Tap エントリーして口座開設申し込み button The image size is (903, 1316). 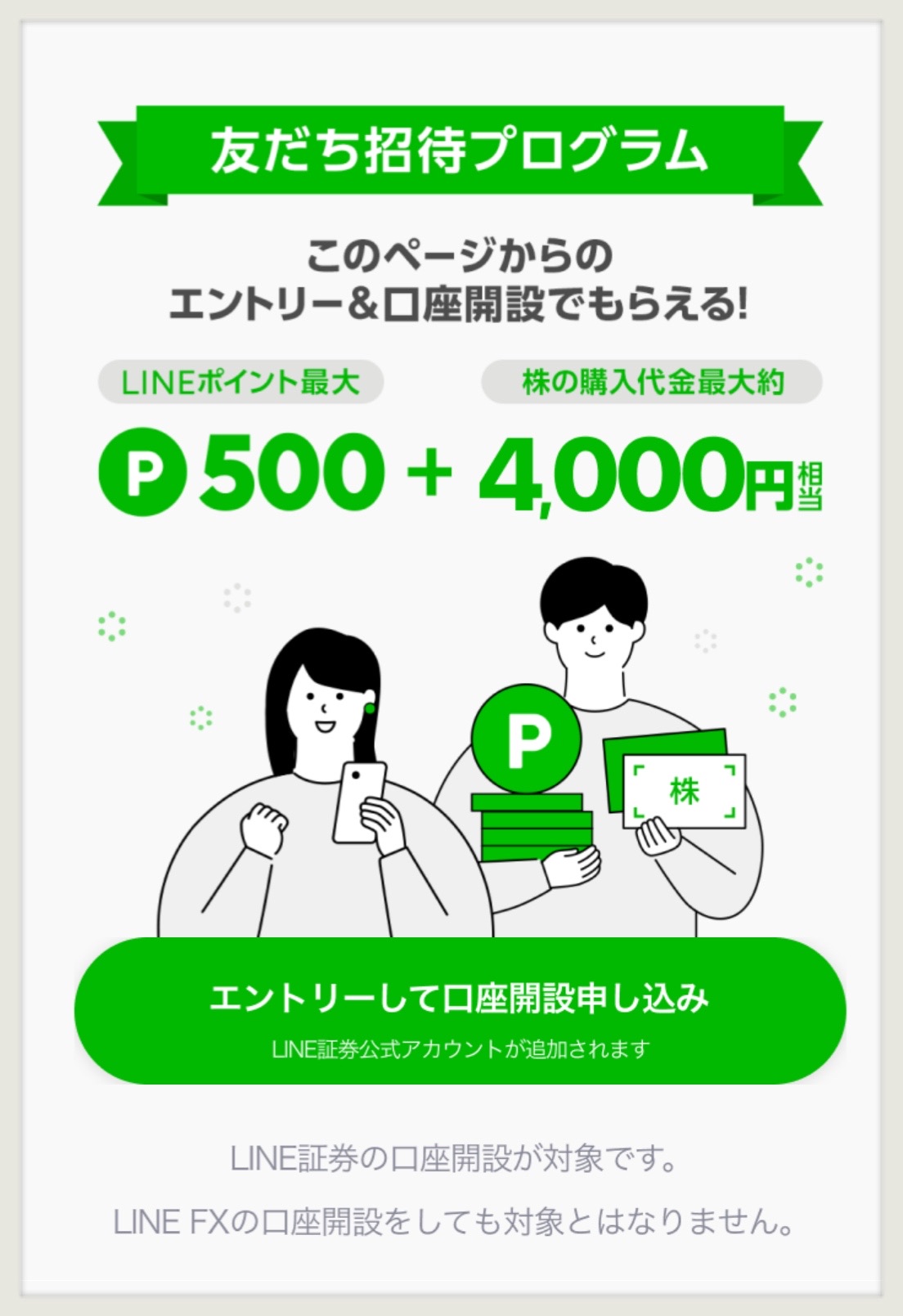(x=460, y=1011)
